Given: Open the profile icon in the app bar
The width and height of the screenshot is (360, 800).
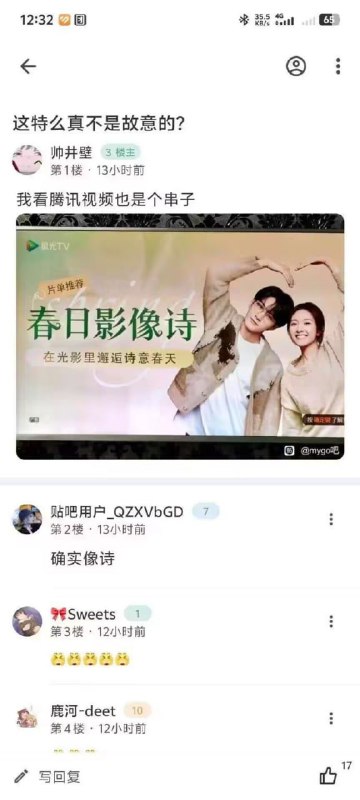Looking at the screenshot, I should [296, 66].
